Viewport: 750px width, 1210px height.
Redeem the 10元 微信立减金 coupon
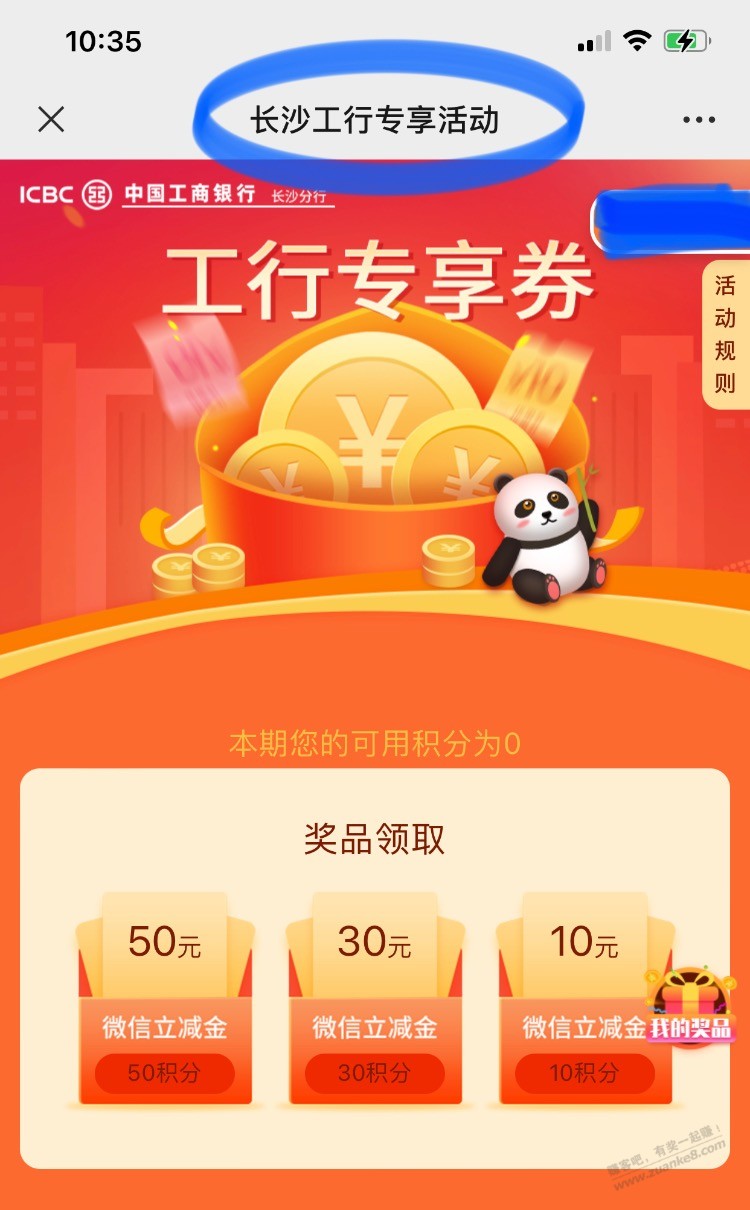pyautogui.click(x=585, y=1073)
